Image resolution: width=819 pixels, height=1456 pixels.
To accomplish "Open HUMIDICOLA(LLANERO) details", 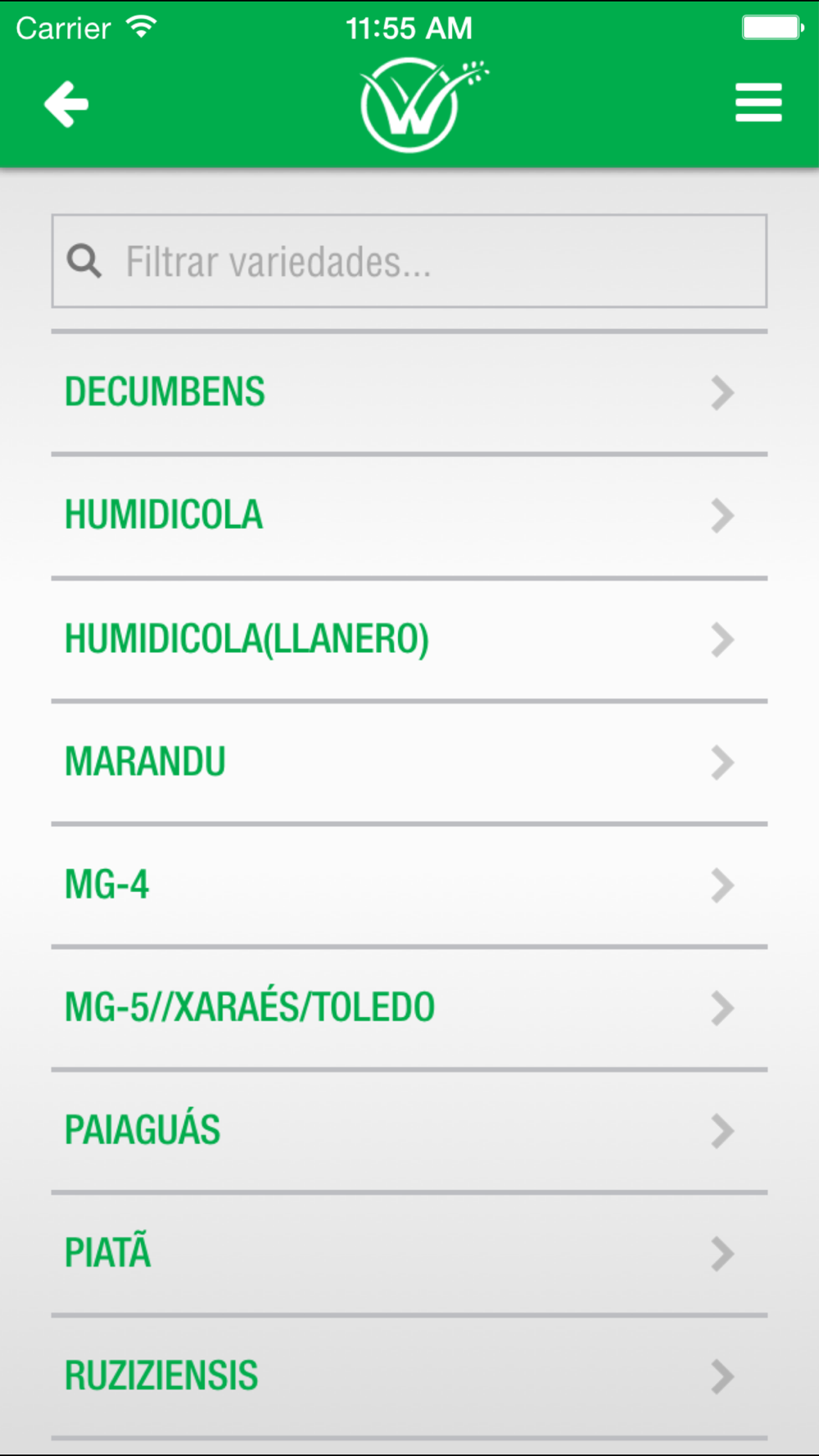I will (x=409, y=640).
